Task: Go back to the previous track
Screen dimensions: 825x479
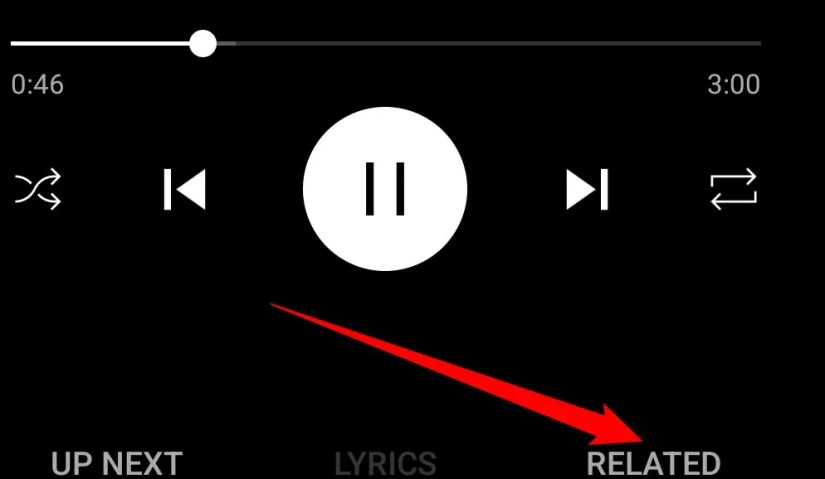Action: coord(184,189)
